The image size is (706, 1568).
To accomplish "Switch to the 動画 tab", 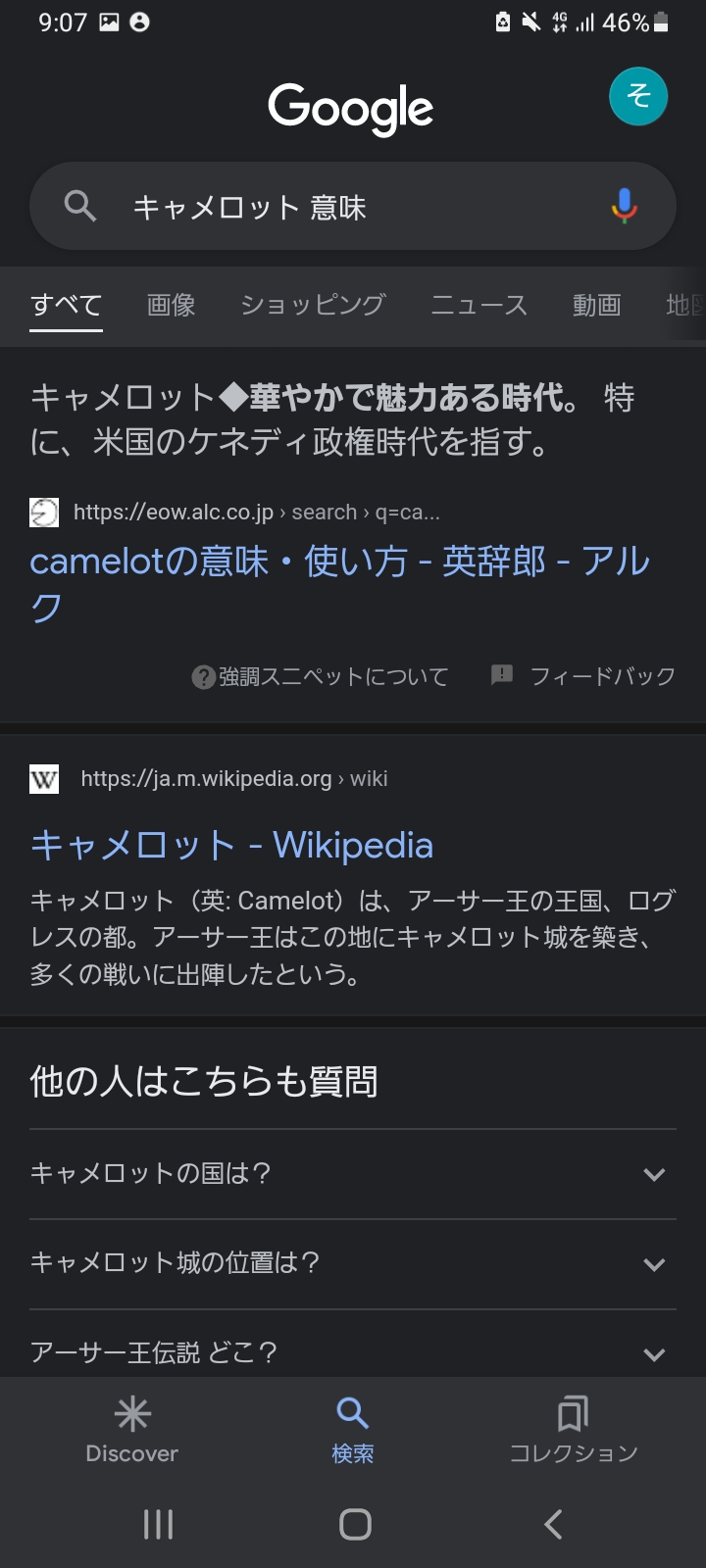I will tap(596, 305).
